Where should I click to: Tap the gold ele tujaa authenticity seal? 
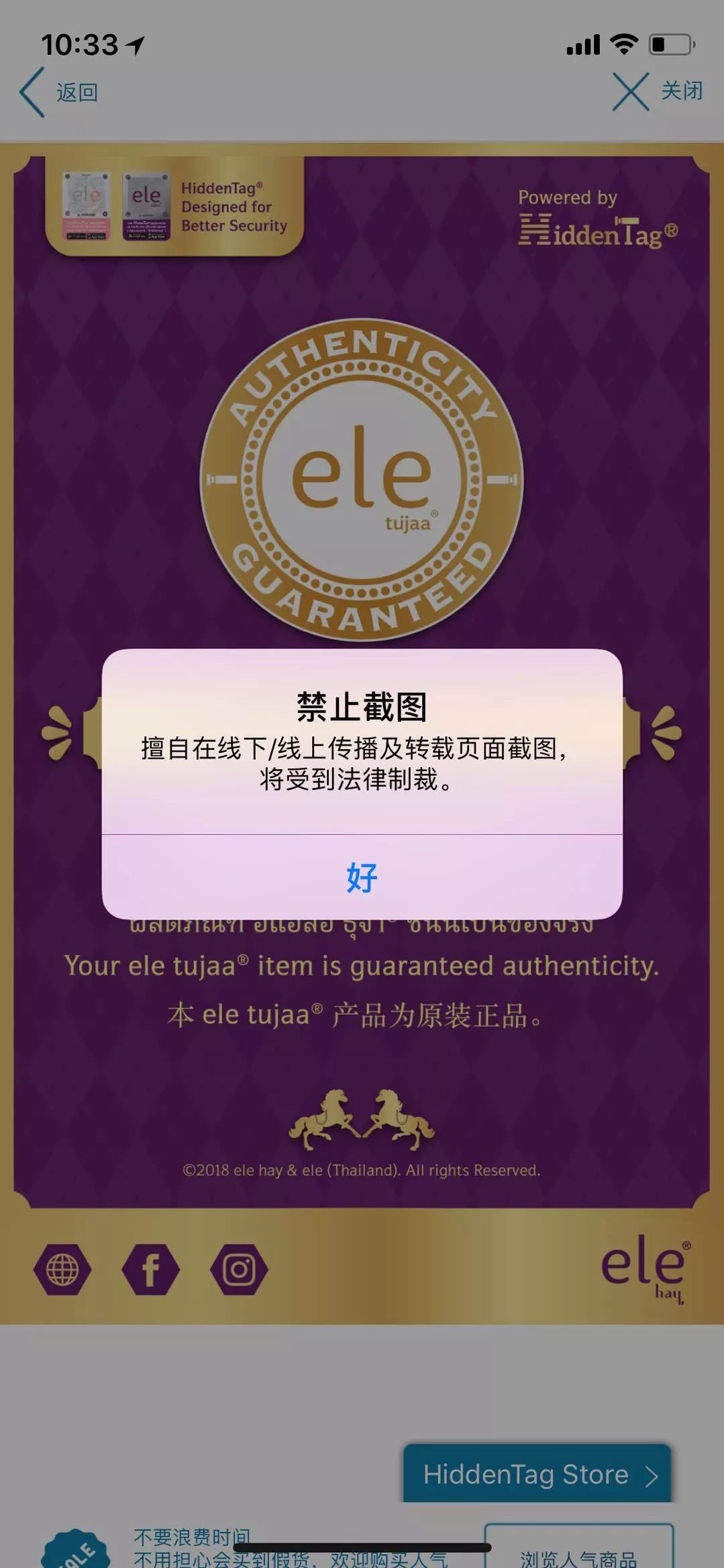[361, 482]
